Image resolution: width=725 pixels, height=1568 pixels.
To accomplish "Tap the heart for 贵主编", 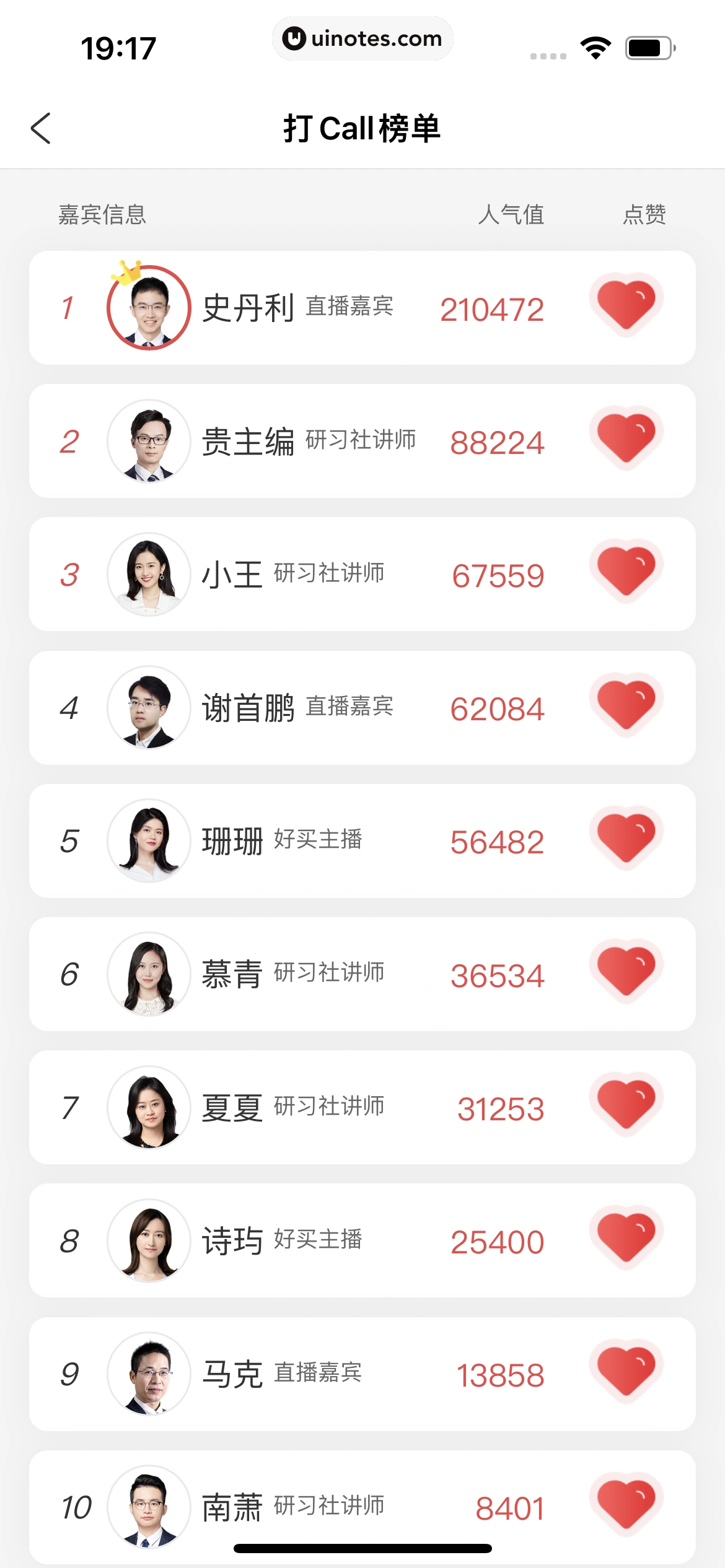I will click(626, 438).
